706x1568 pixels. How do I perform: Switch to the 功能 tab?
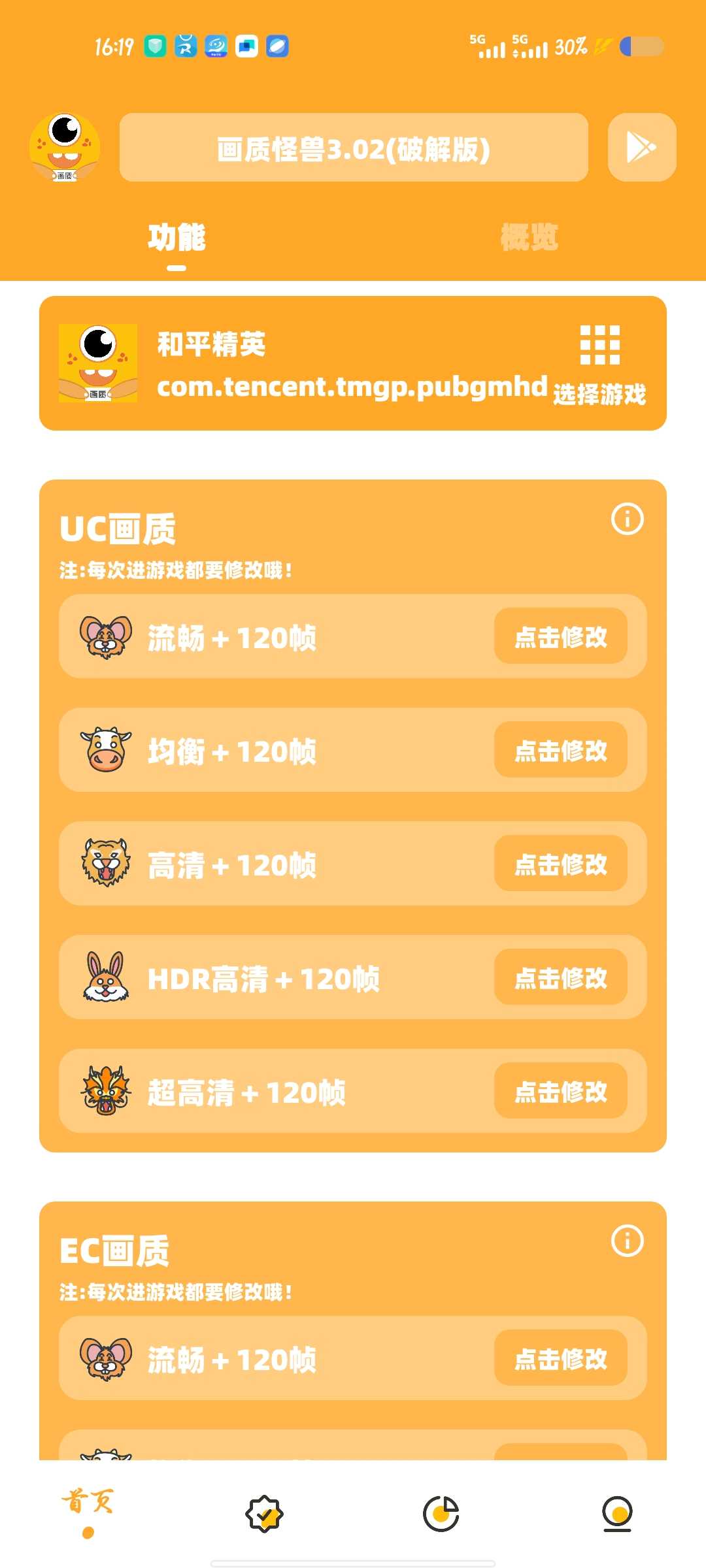tap(176, 238)
